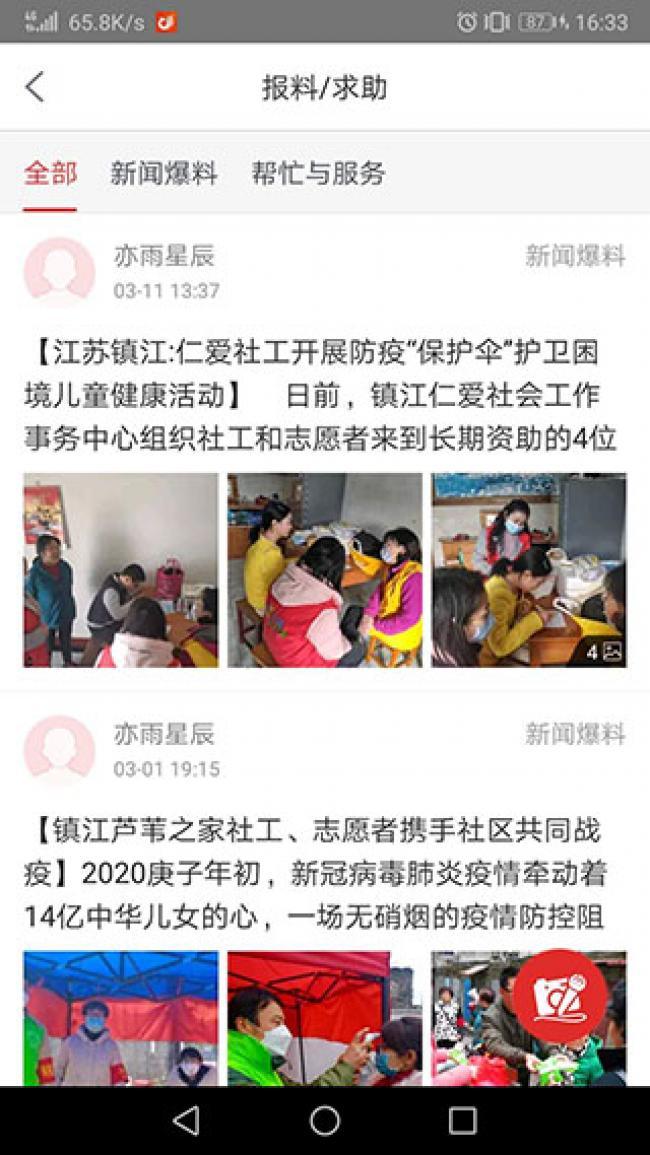Select the 全部 tab

click(50, 174)
